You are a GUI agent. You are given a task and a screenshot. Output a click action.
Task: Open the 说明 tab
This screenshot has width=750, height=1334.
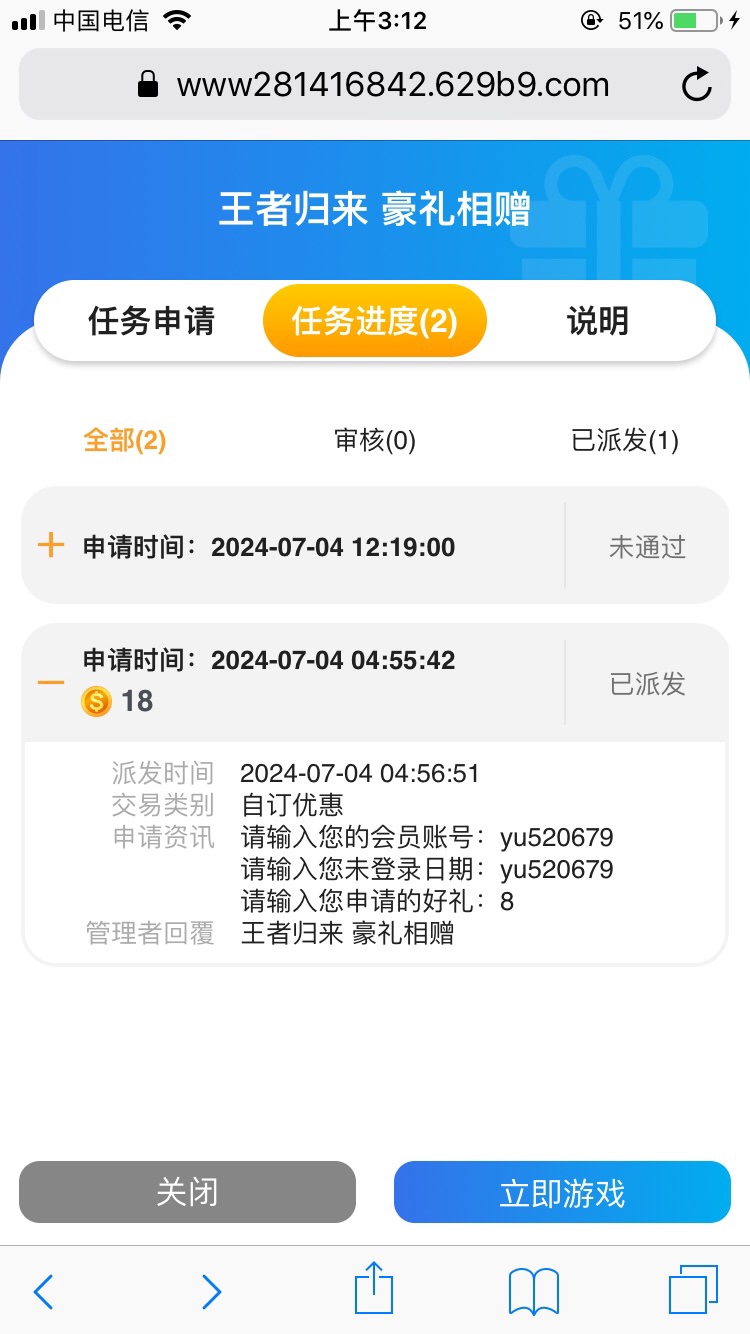[x=597, y=321]
